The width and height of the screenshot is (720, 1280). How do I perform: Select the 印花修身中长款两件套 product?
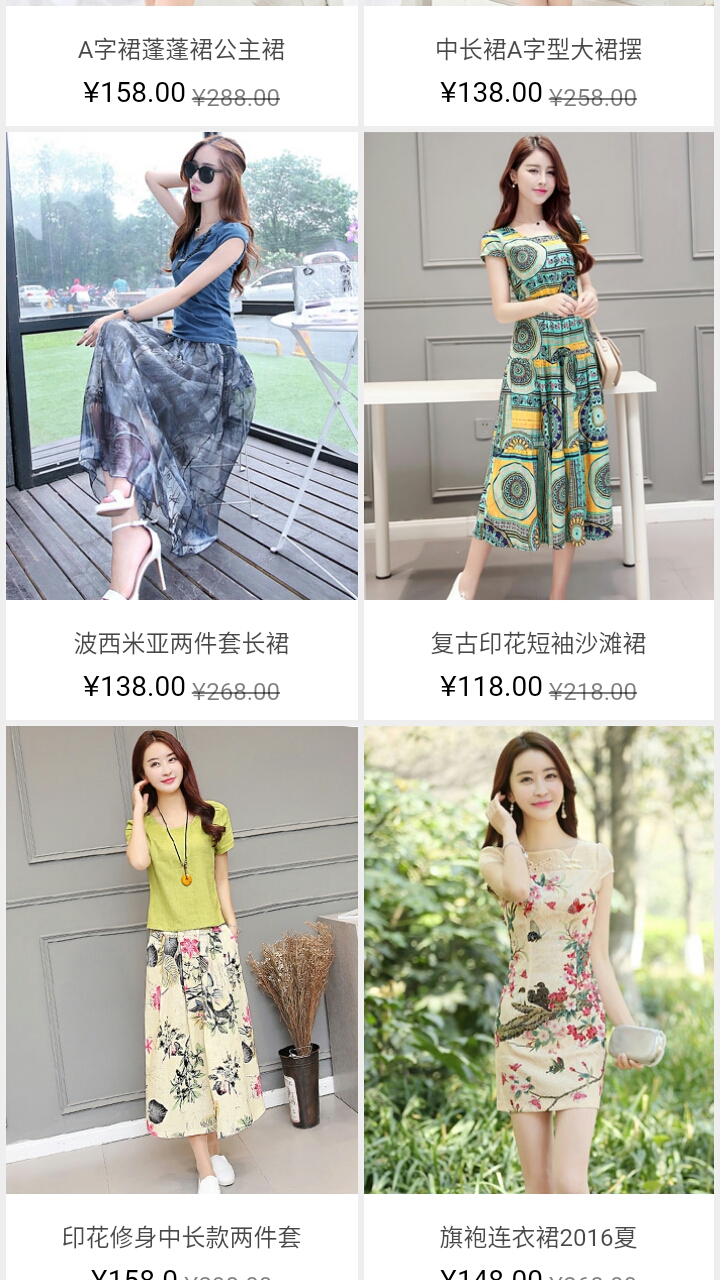click(181, 960)
